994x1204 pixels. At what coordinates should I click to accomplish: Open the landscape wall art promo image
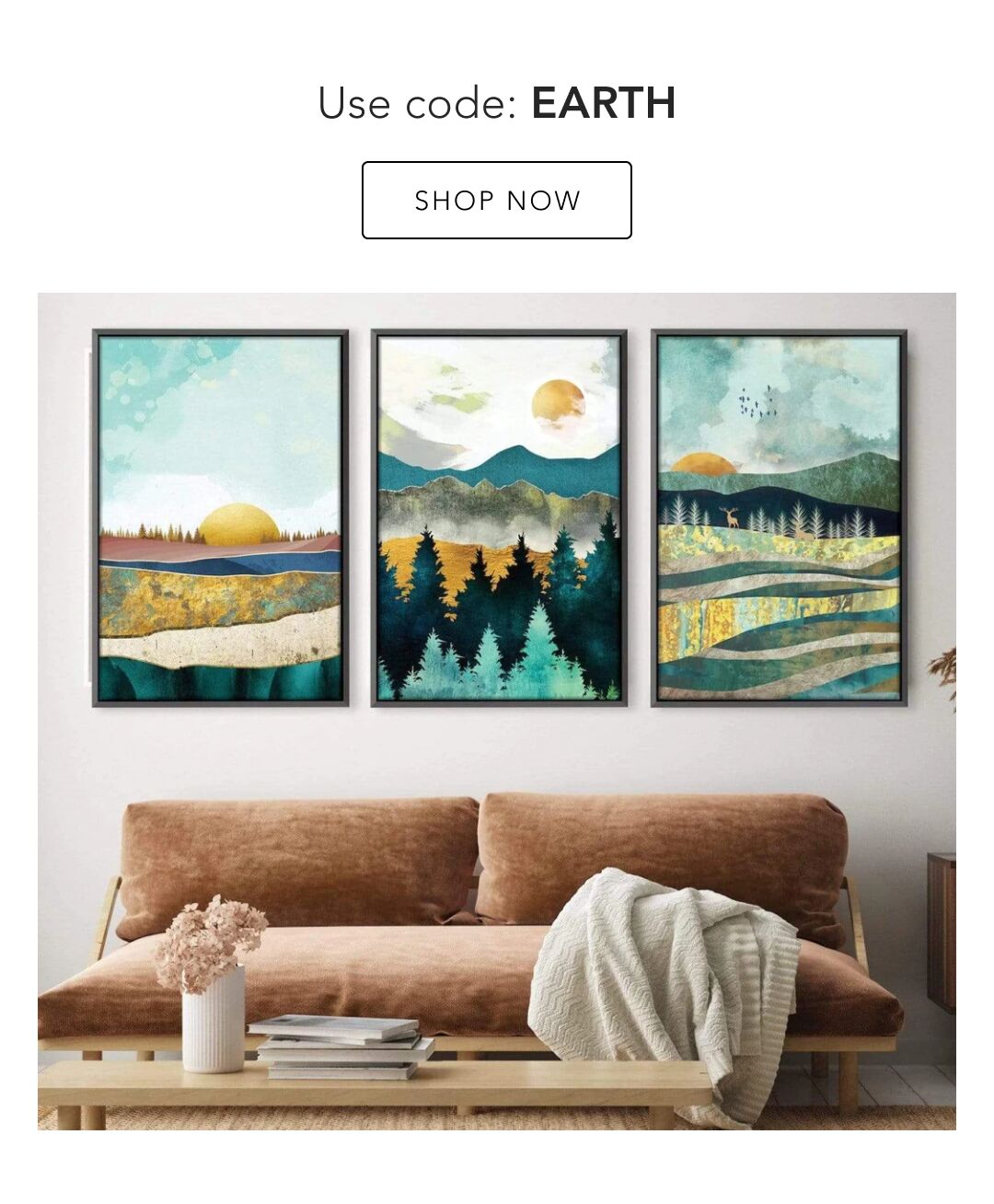[497, 711]
